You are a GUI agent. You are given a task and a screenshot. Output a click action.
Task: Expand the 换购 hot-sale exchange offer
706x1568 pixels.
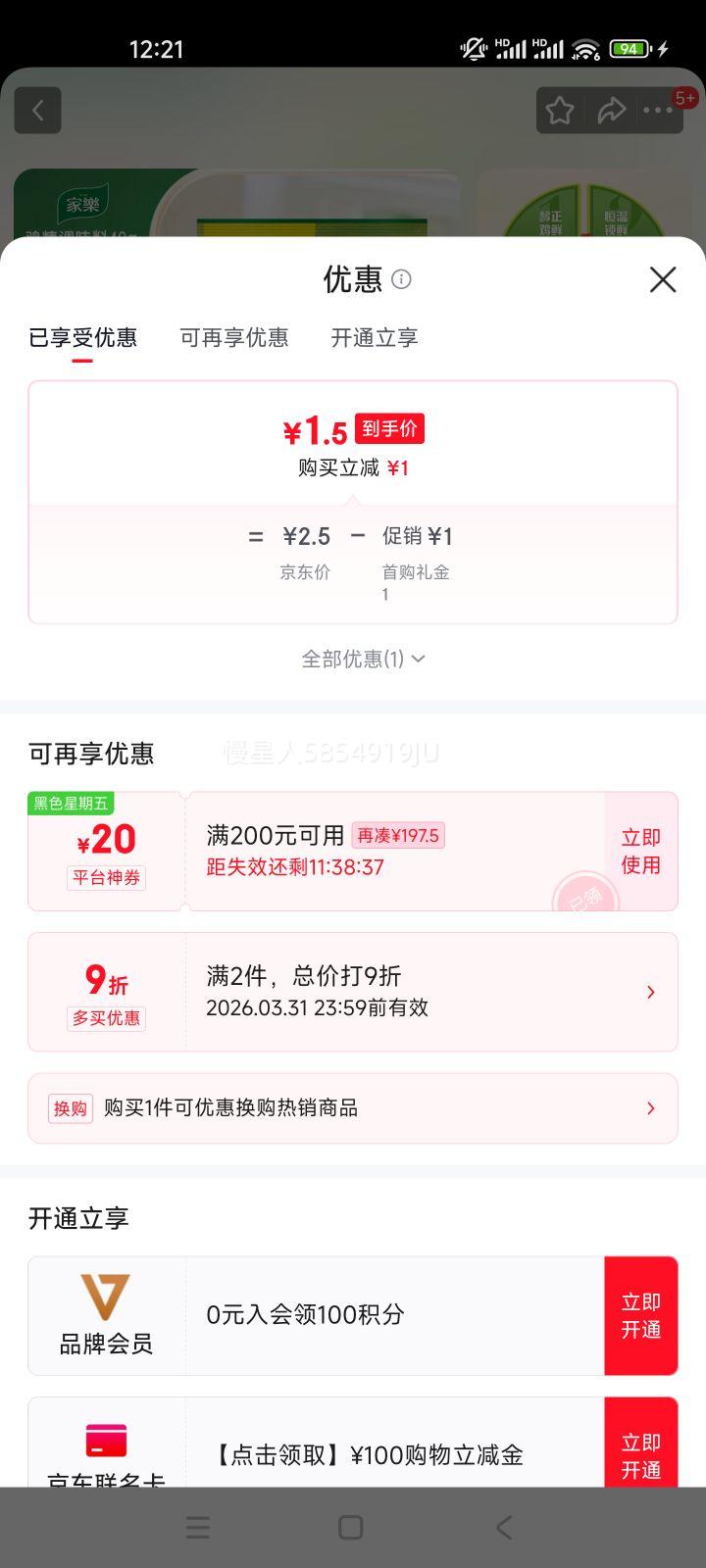coord(650,1107)
